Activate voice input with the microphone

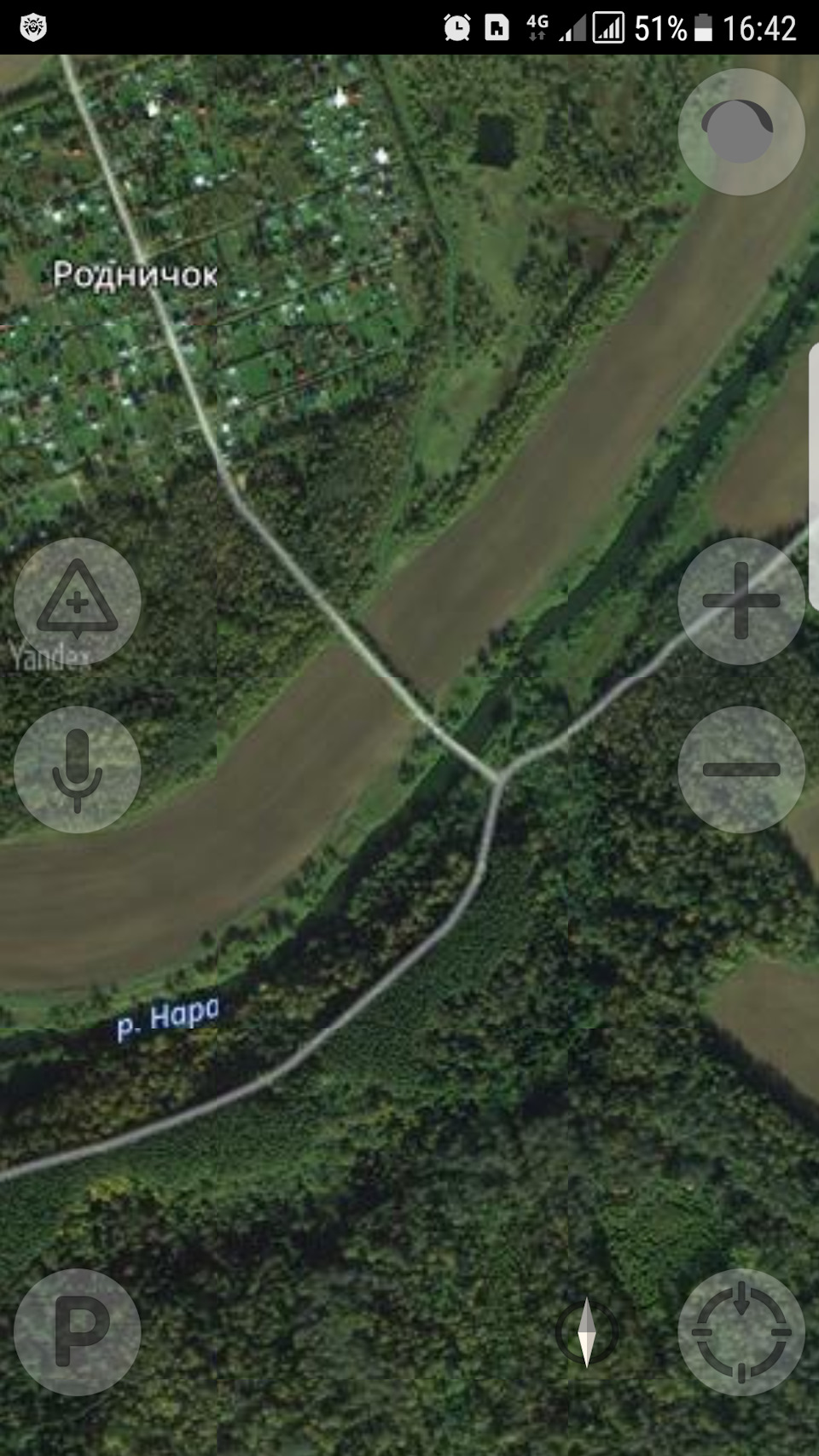point(77,769)
